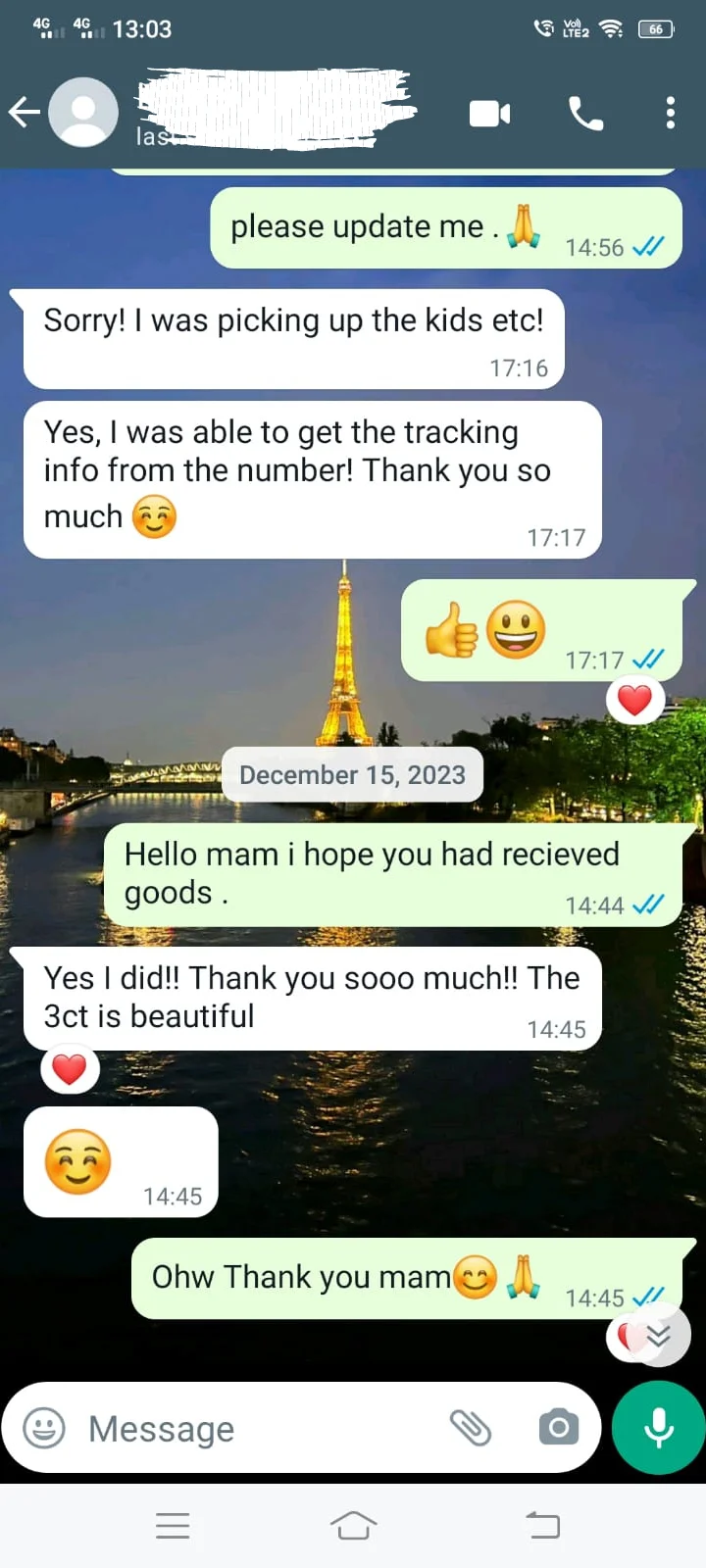The image size is (706, 1568).
Task: View heart reaction on thumbs up message
Action: click(635, 700)
